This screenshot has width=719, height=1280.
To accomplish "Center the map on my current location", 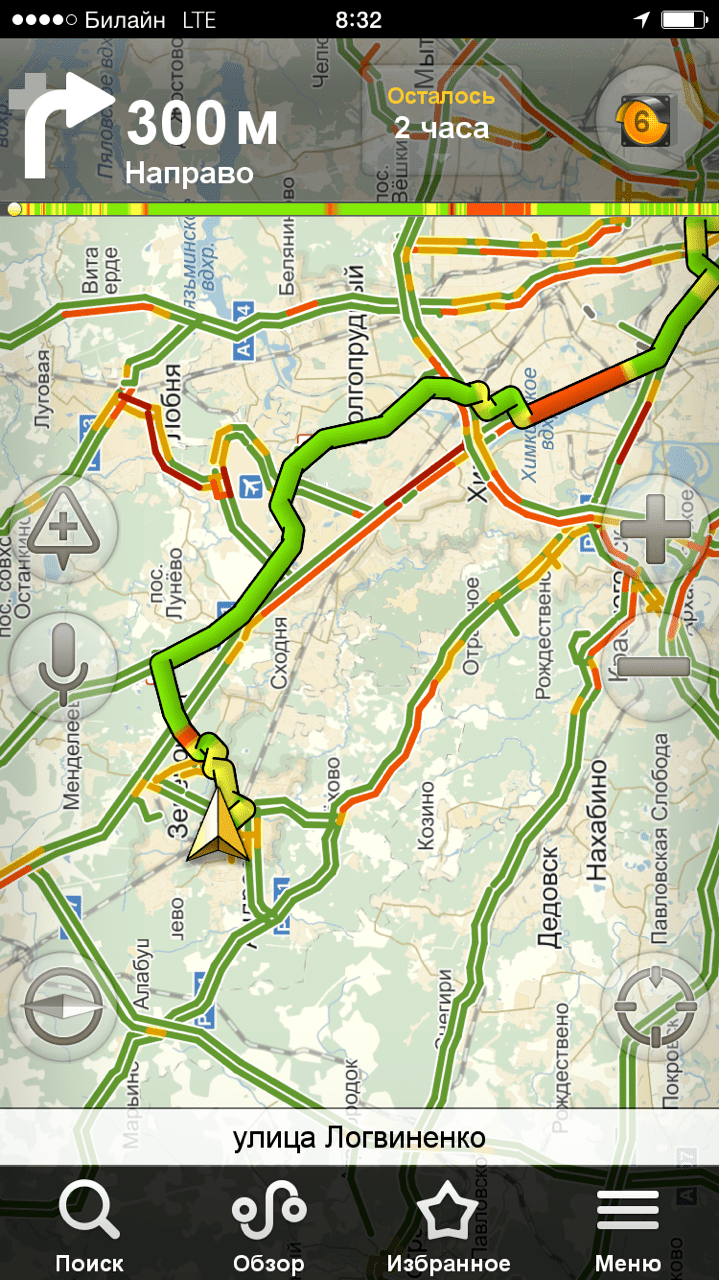I will pyautogui.click(x=656, y=1008).
